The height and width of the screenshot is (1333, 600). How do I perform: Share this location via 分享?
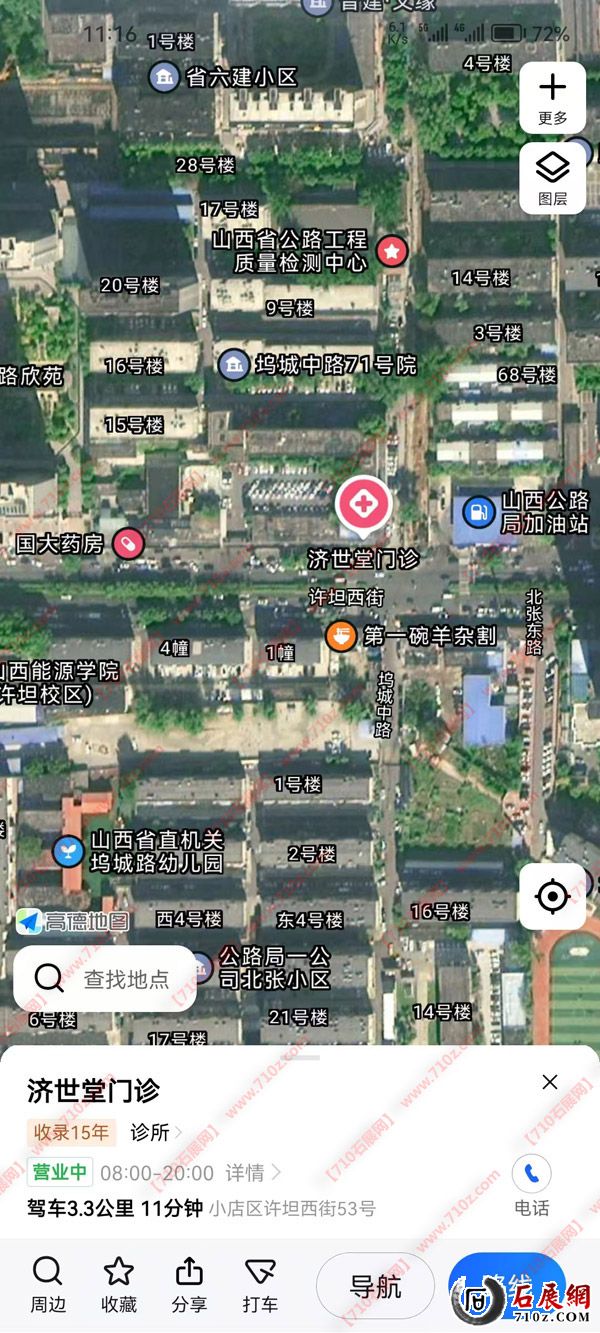coord(189,1285)
